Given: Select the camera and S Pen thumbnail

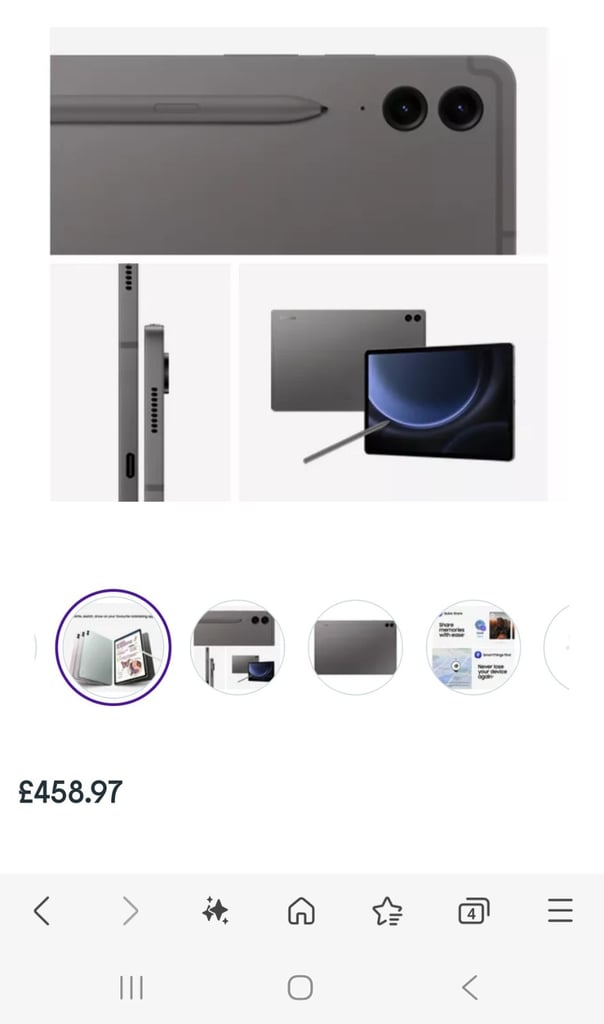Looking at the screenshot, I should pyautogui.click(x=237, y=647).
